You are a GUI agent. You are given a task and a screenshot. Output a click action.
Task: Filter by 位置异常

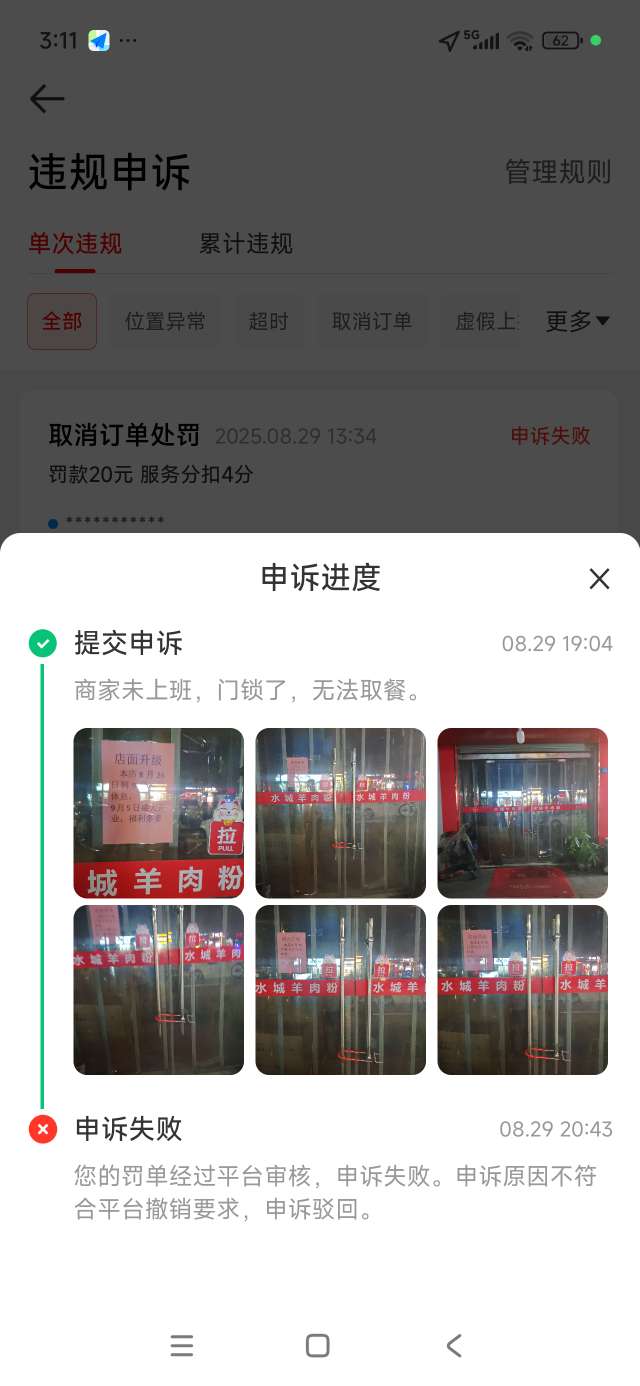pos(165,321)
